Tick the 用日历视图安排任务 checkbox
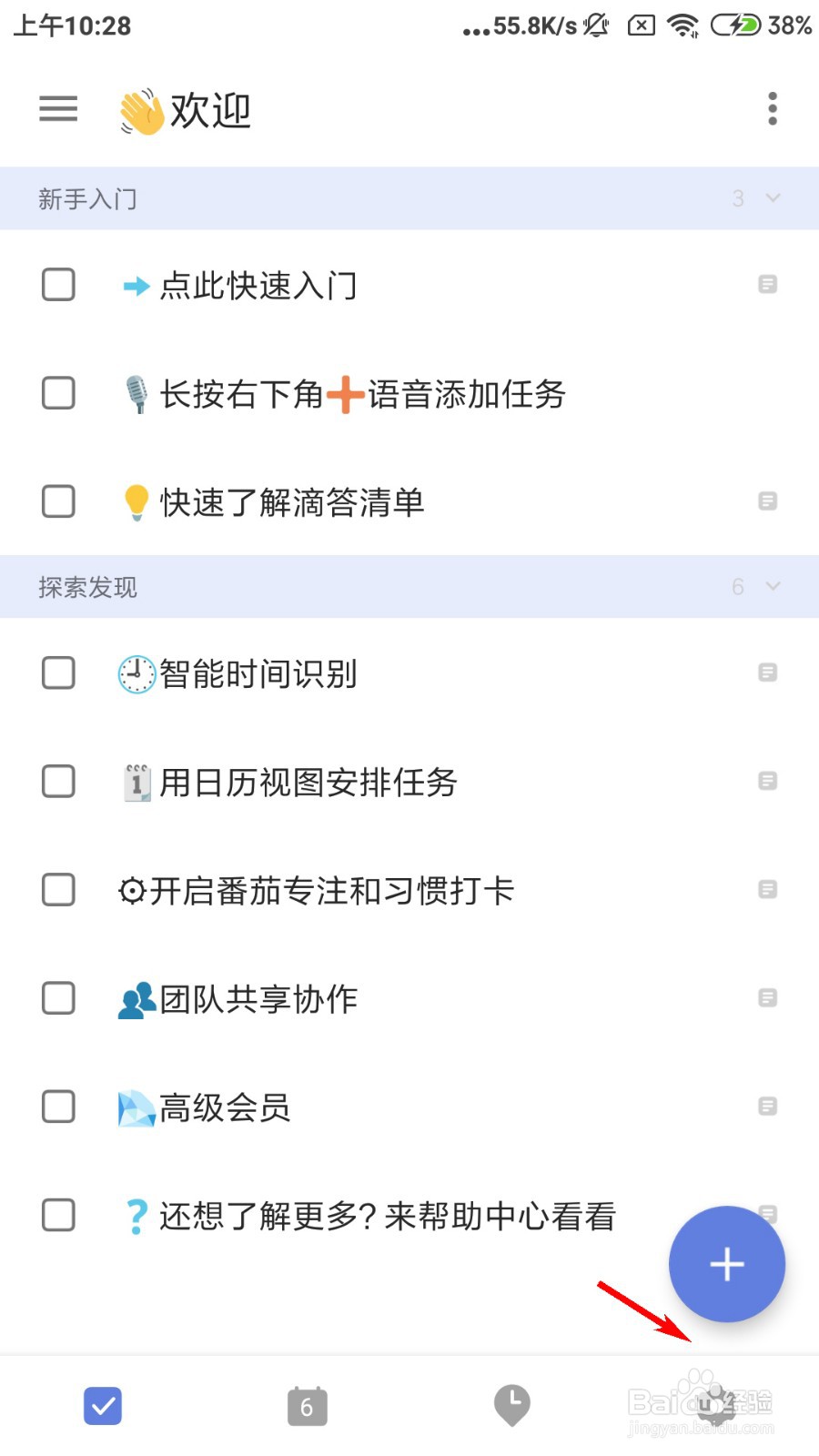819x1456 pixels. point(59,782)
